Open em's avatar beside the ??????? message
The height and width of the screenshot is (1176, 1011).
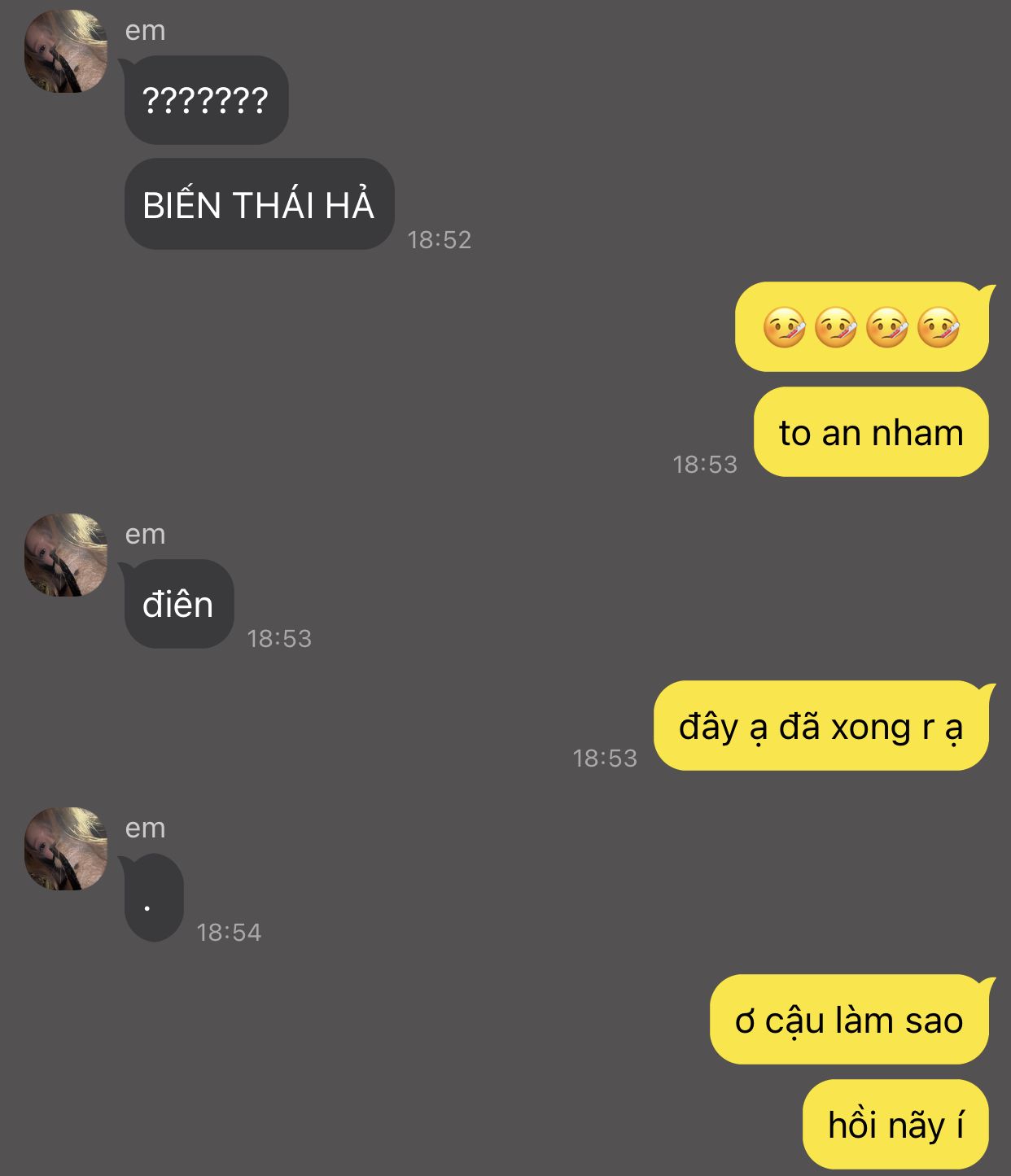(66, 51)
